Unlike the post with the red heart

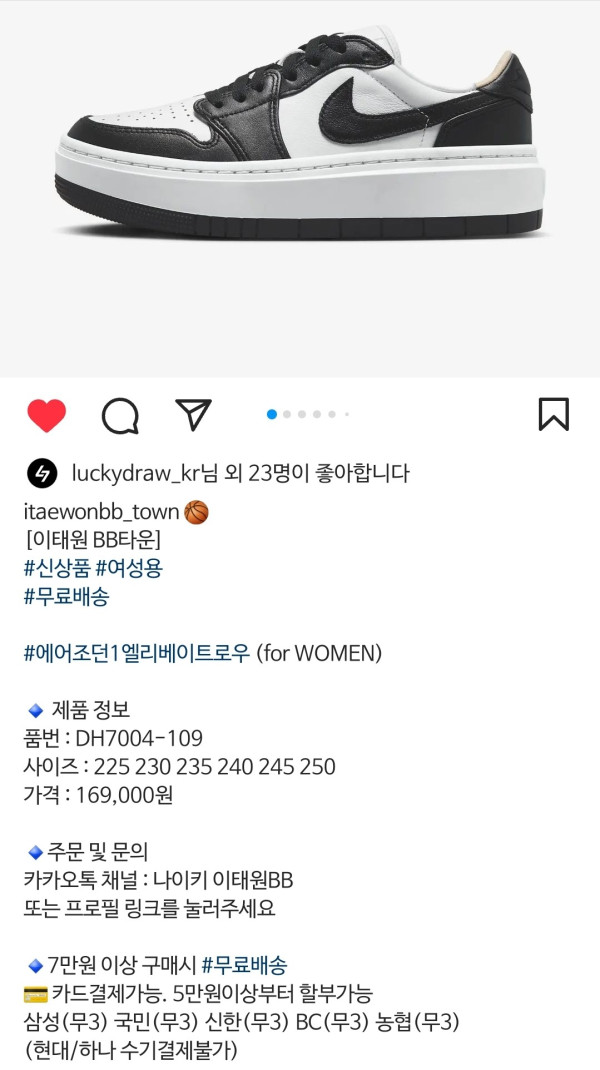pyautogui.click(x=46, y=415)
